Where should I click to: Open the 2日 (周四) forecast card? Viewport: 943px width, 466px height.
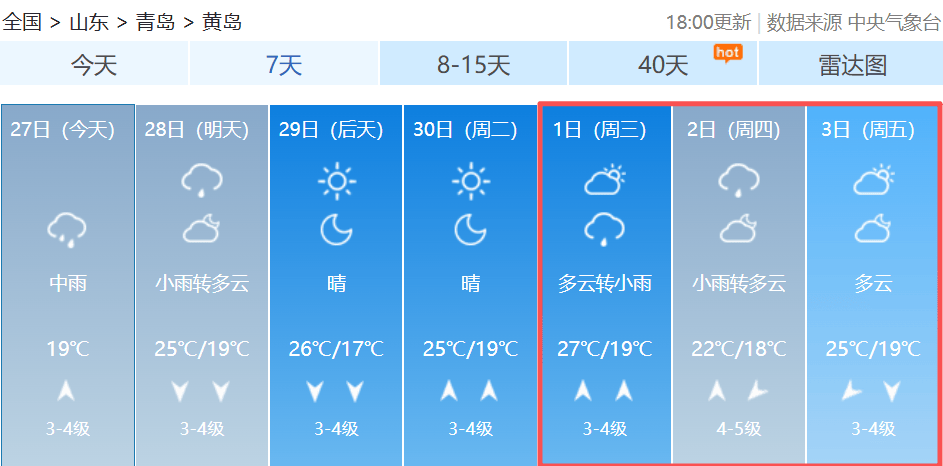click(x=739, y=284)
